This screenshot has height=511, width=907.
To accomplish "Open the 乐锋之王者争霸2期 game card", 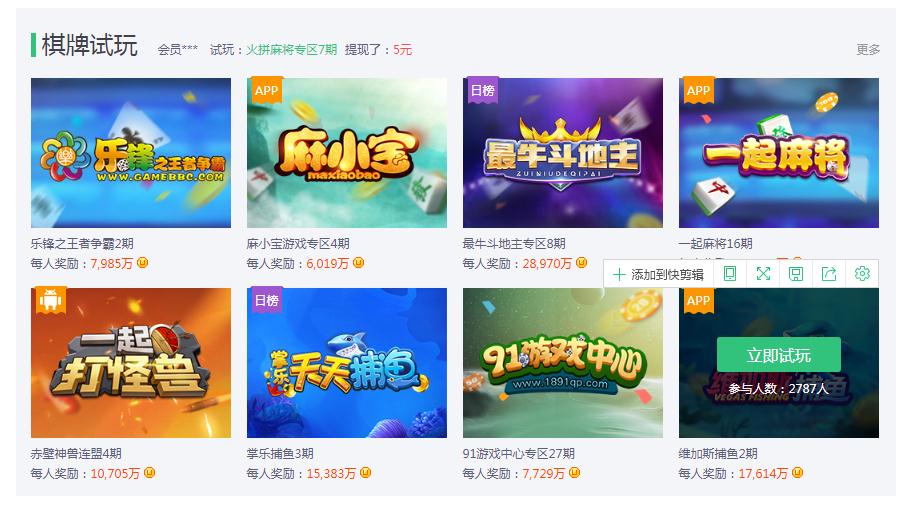I will (x=131, y=153).
